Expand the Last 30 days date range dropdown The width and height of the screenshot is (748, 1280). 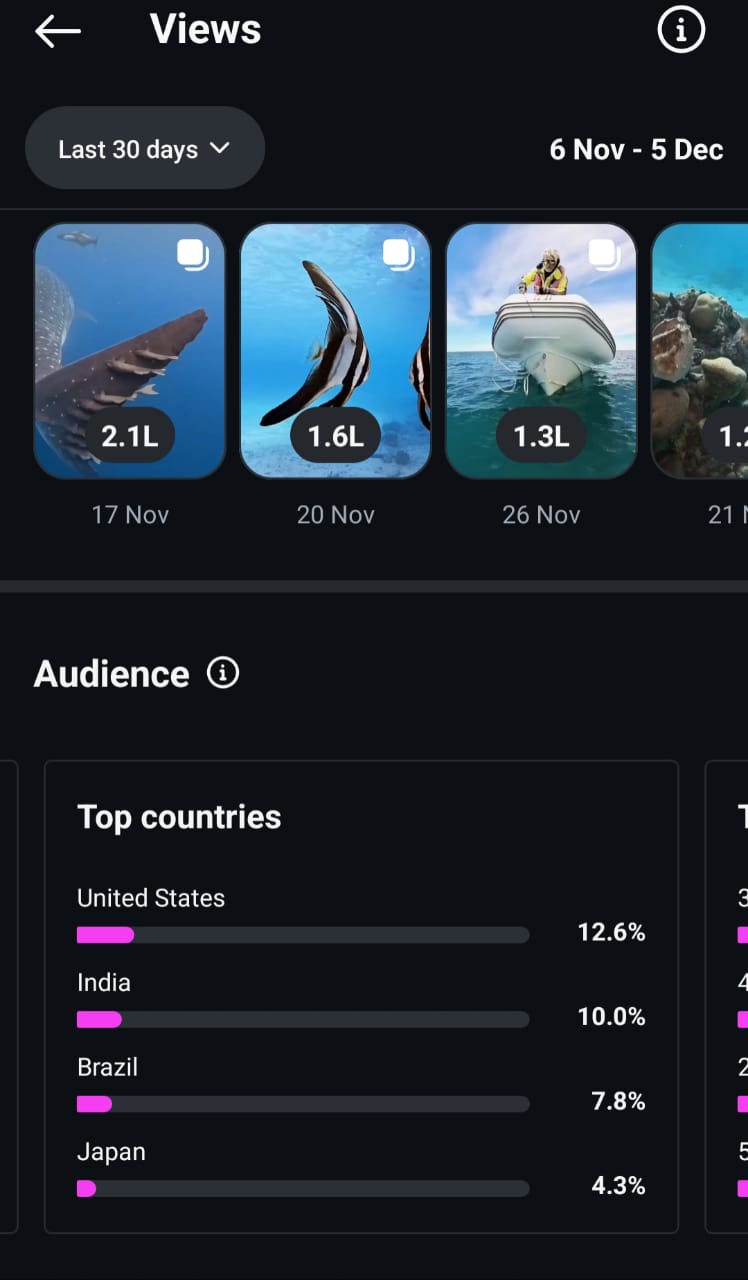click(145, 149)
